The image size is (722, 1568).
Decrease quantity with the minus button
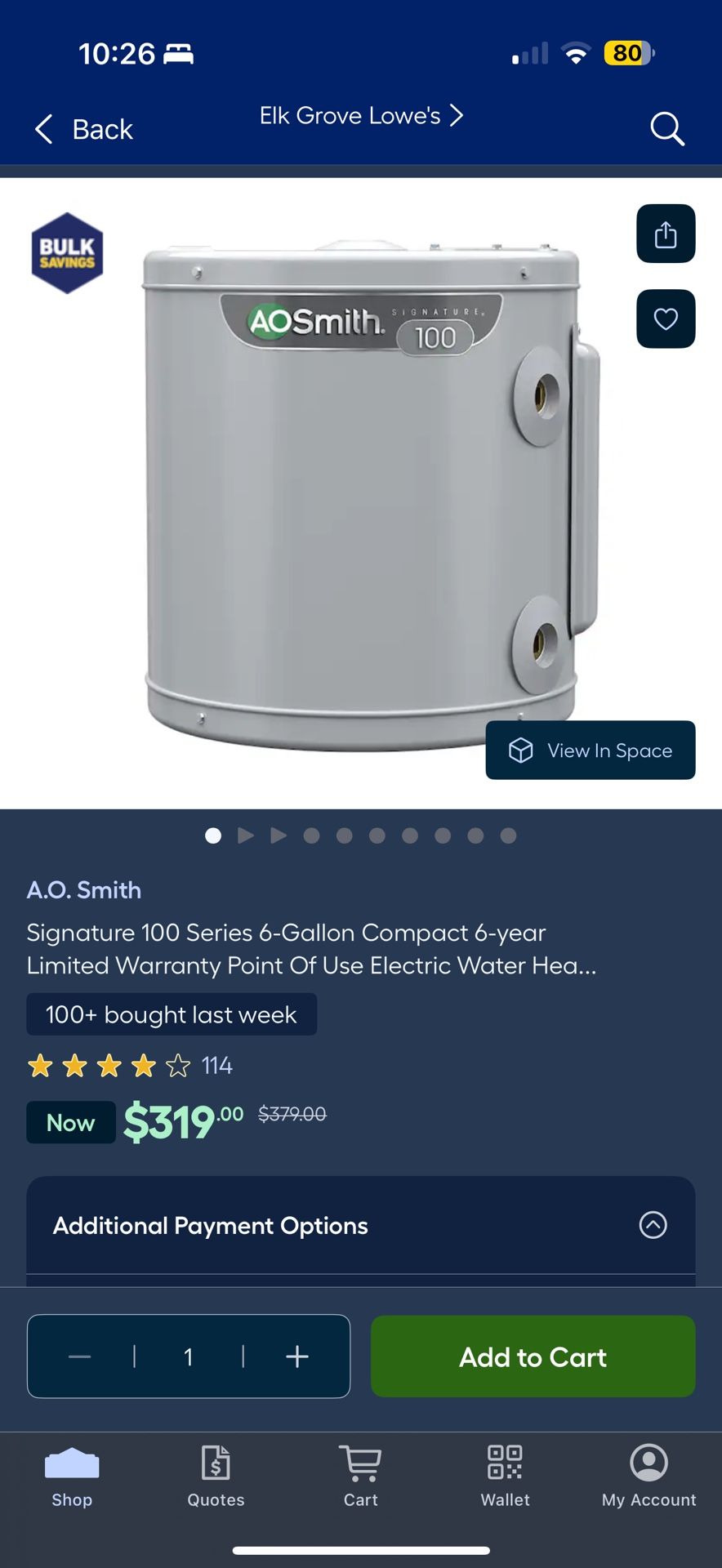[80, 1356]
